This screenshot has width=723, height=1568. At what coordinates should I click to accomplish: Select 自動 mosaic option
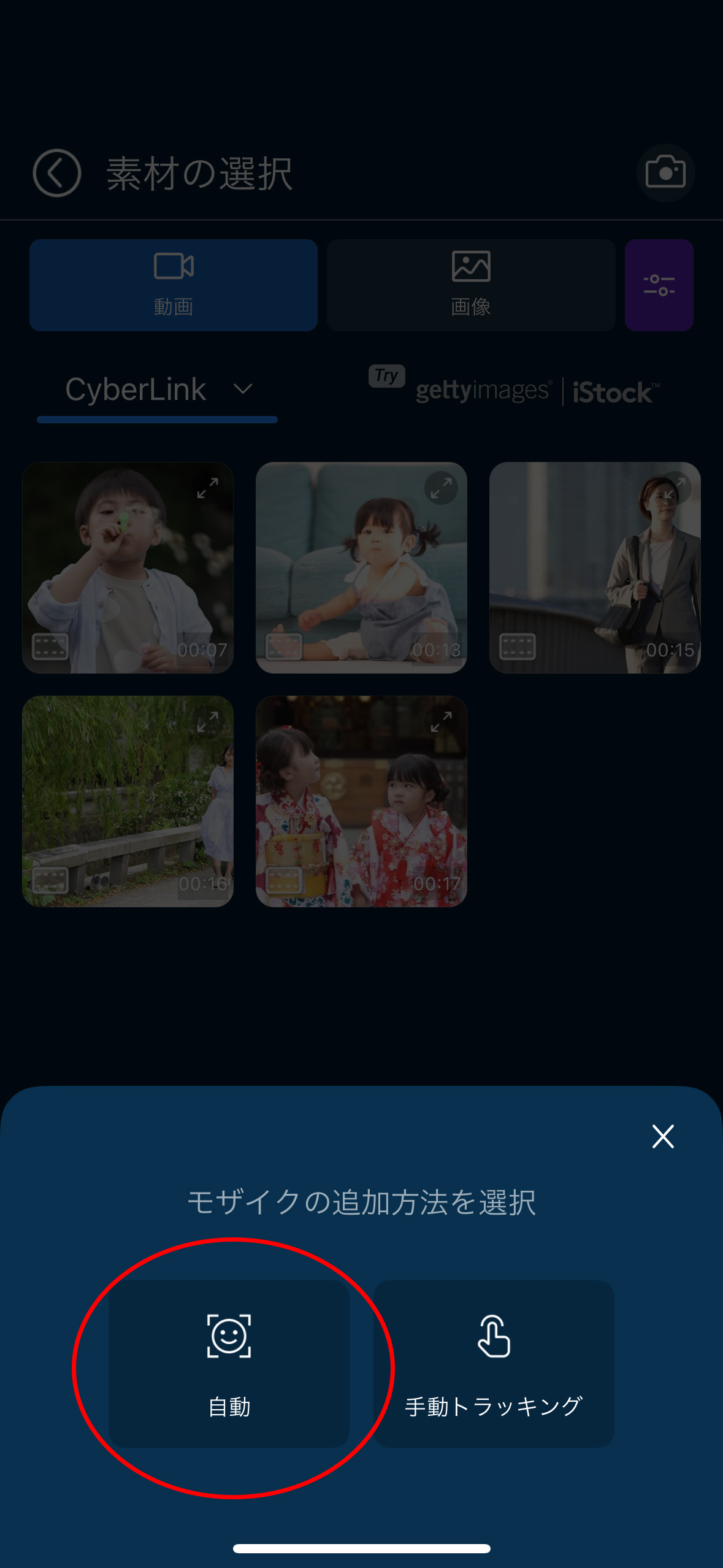click(x=229, y=1363)
